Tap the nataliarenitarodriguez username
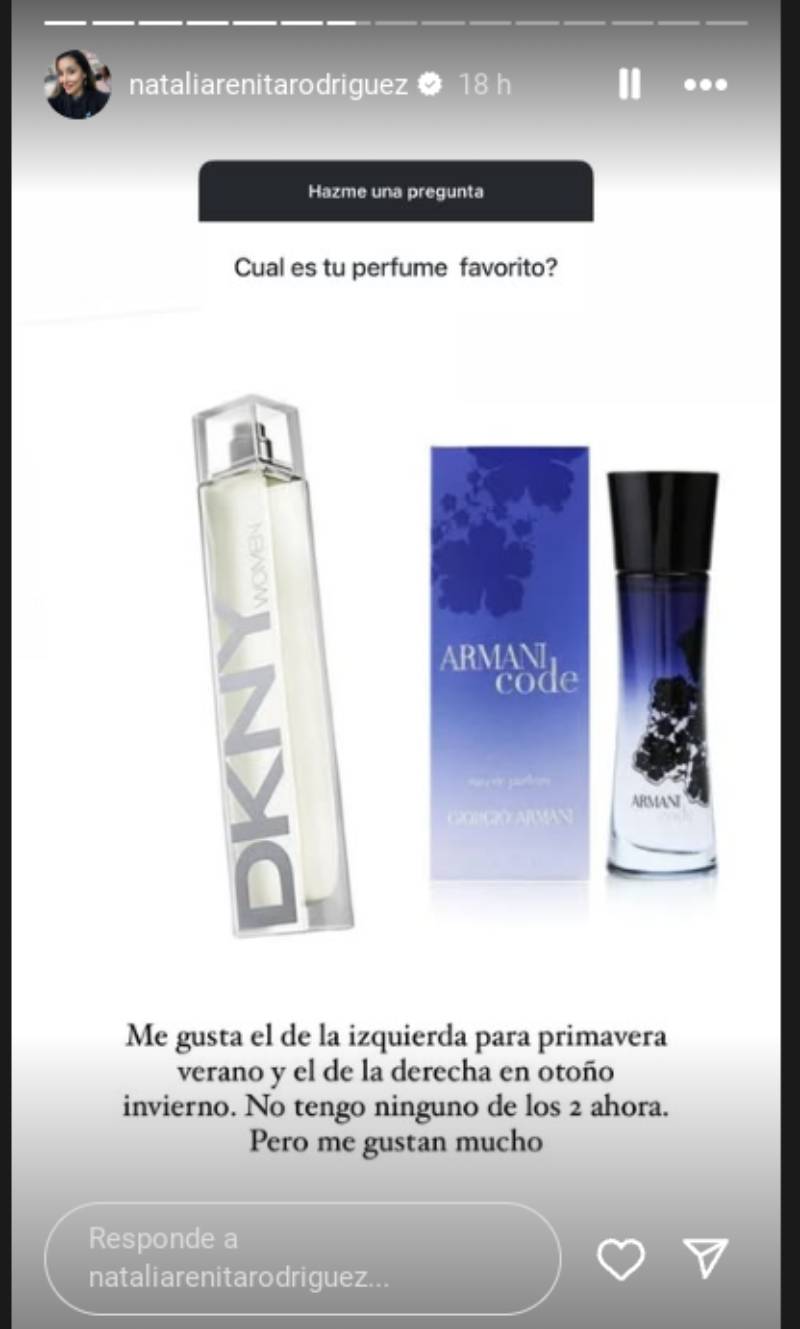800x1329 pixels. click(x=268, y=85)
